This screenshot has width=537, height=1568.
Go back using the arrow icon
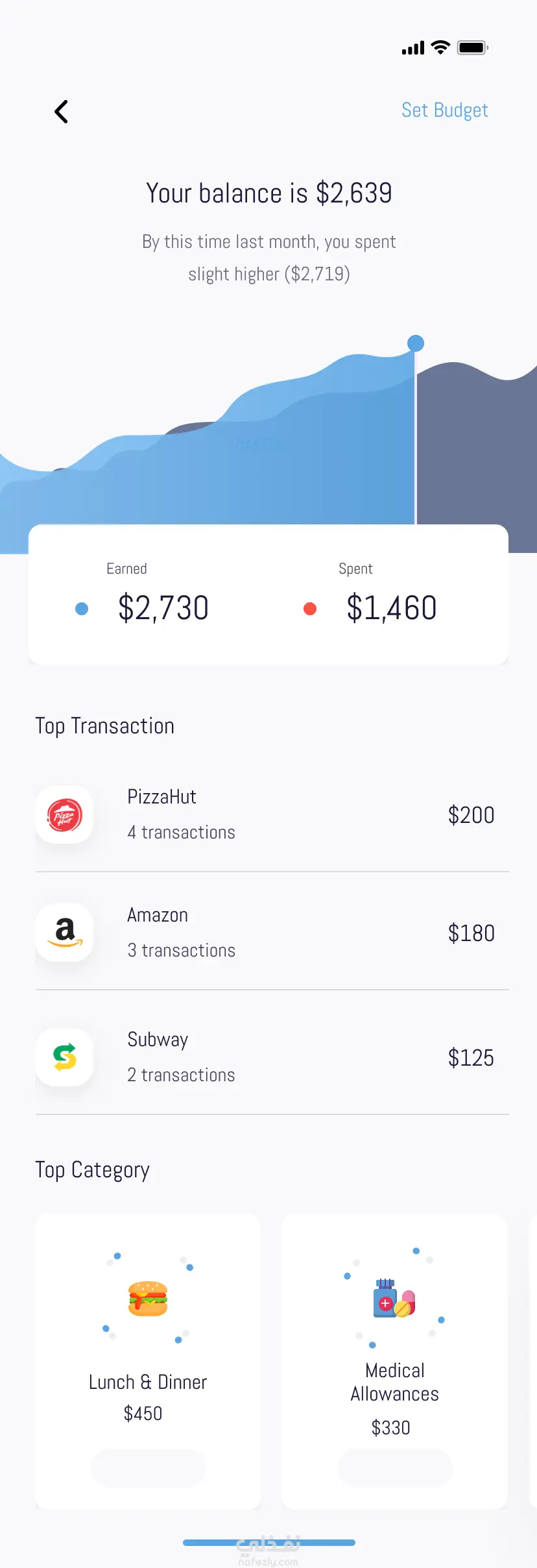(x=62, y=112)
